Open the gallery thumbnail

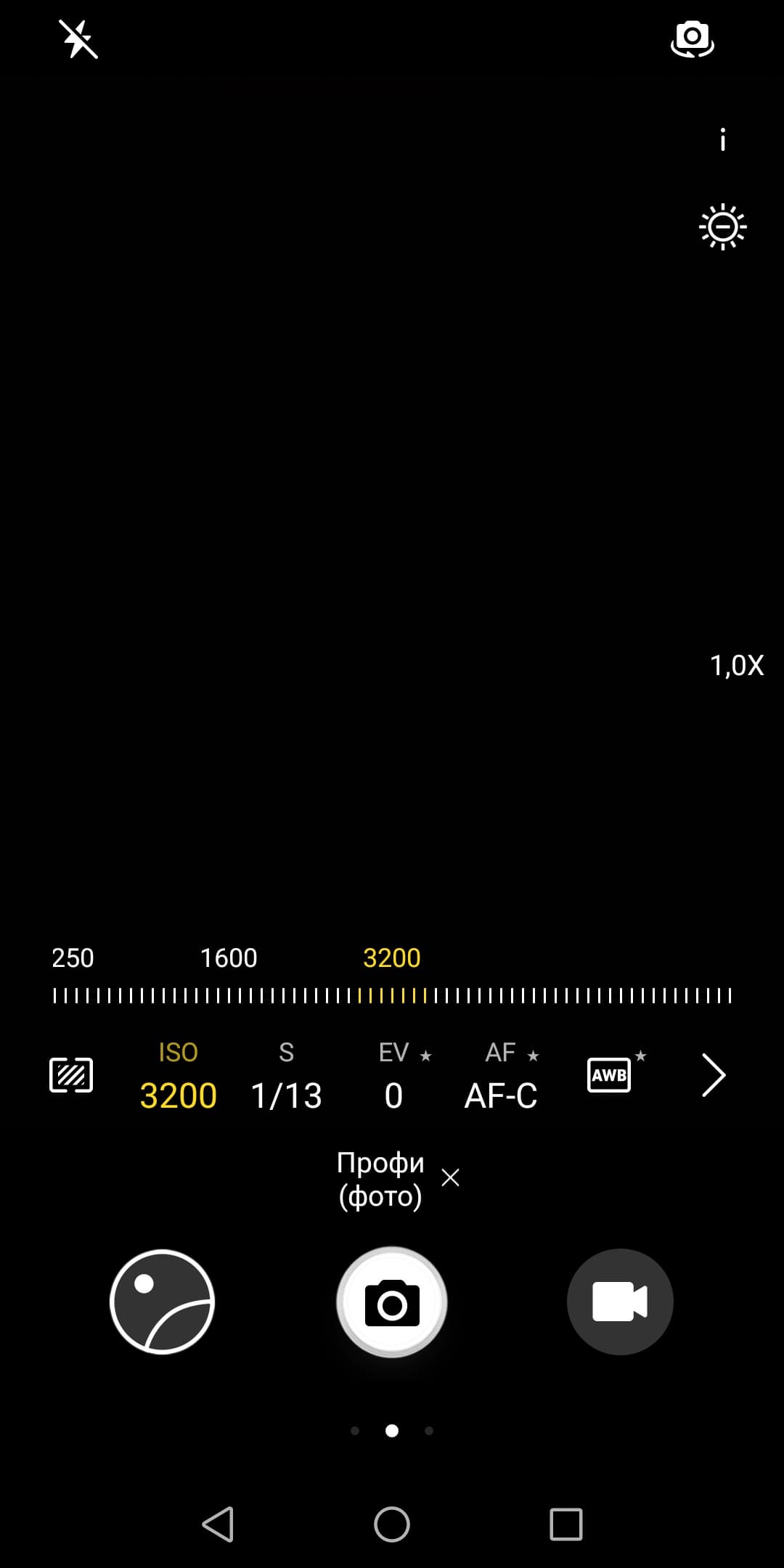[x=162, y=1302]
